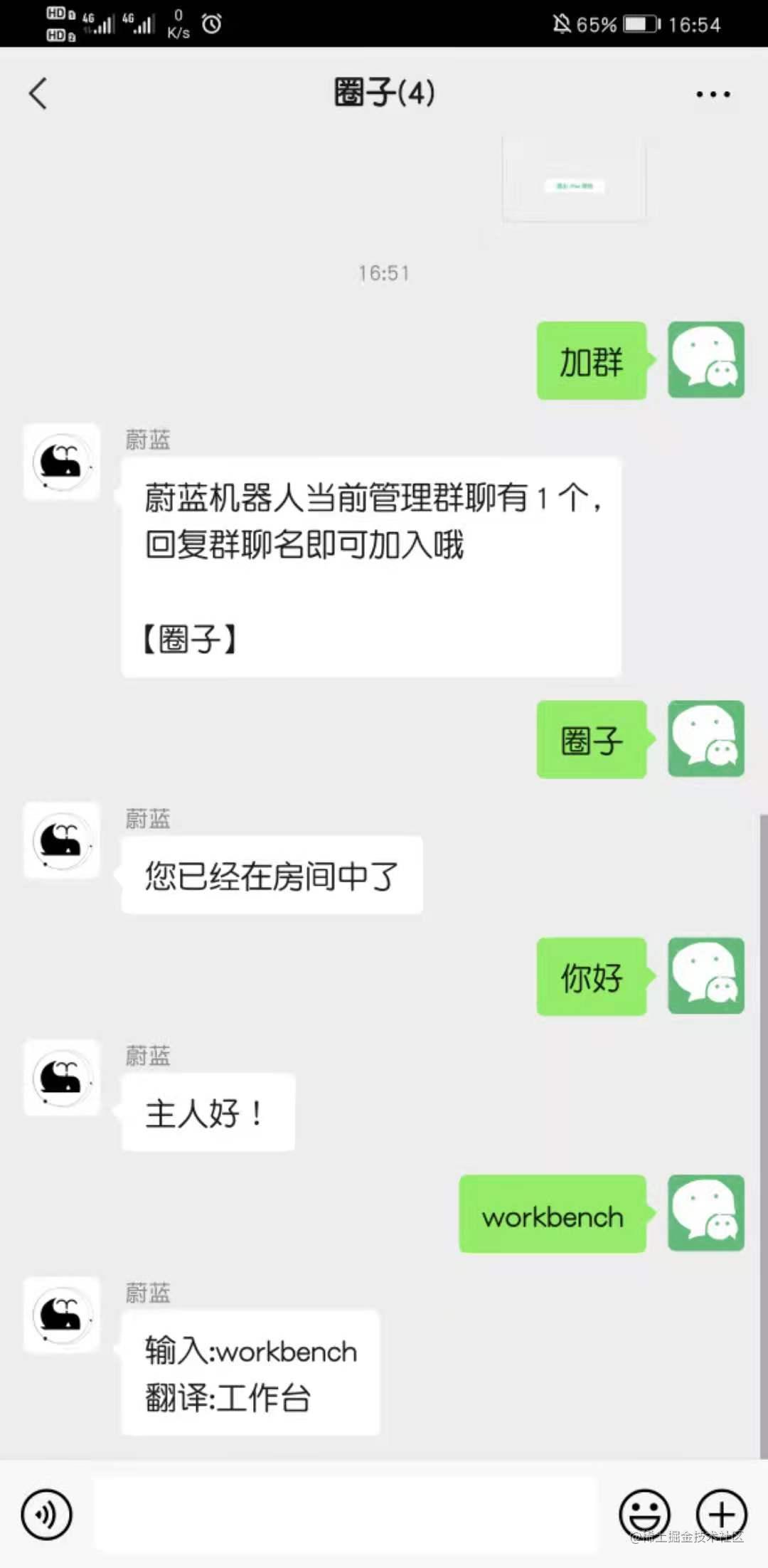
Task: Select the 圈子 message bubble
Action: tap(591, 740)
